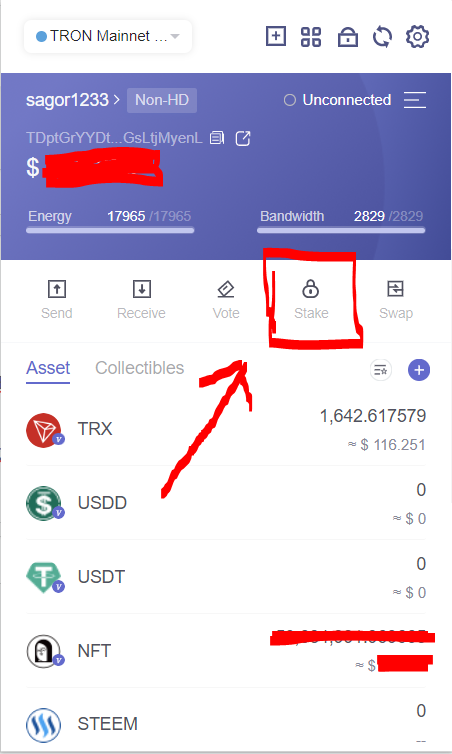Open the Stake option
This screenshot has width=452, height=754.
click(x=311, y=300)
